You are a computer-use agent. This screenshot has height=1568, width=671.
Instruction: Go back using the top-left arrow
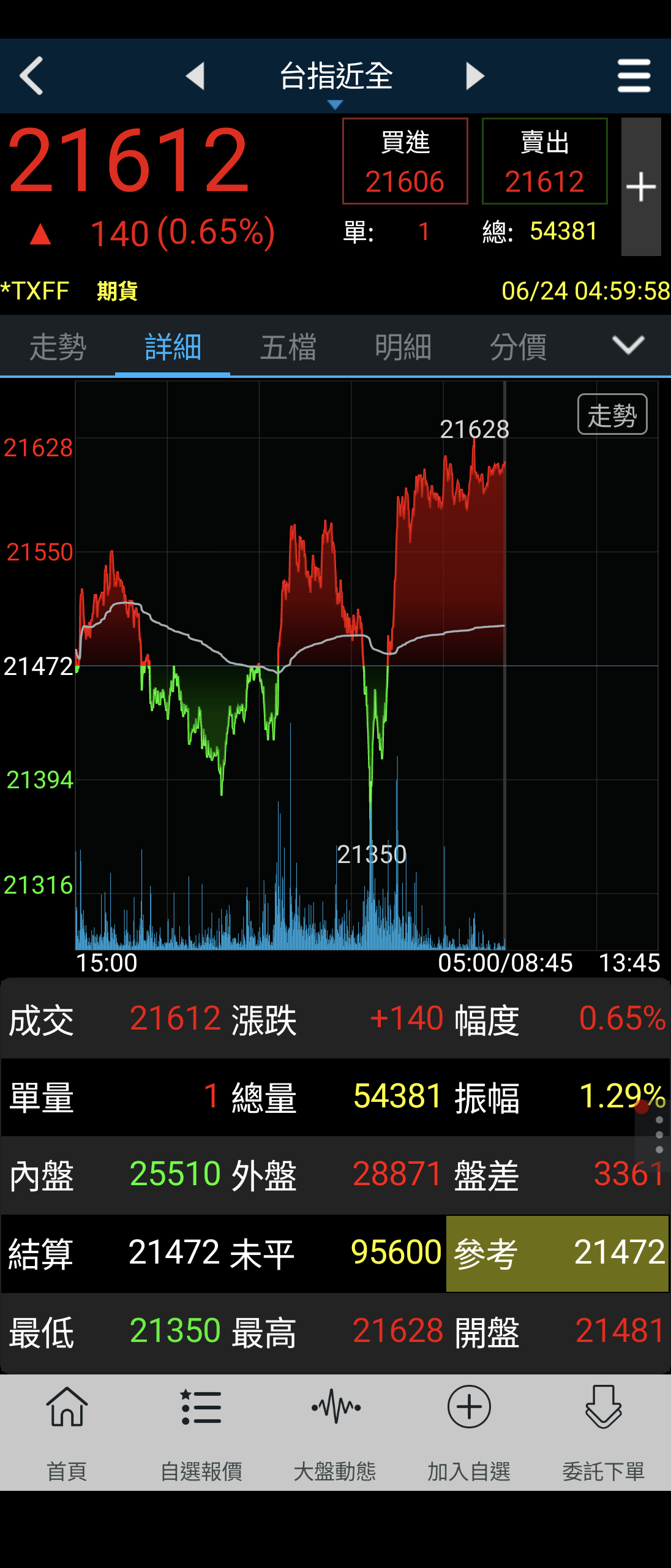pos(32,76)
